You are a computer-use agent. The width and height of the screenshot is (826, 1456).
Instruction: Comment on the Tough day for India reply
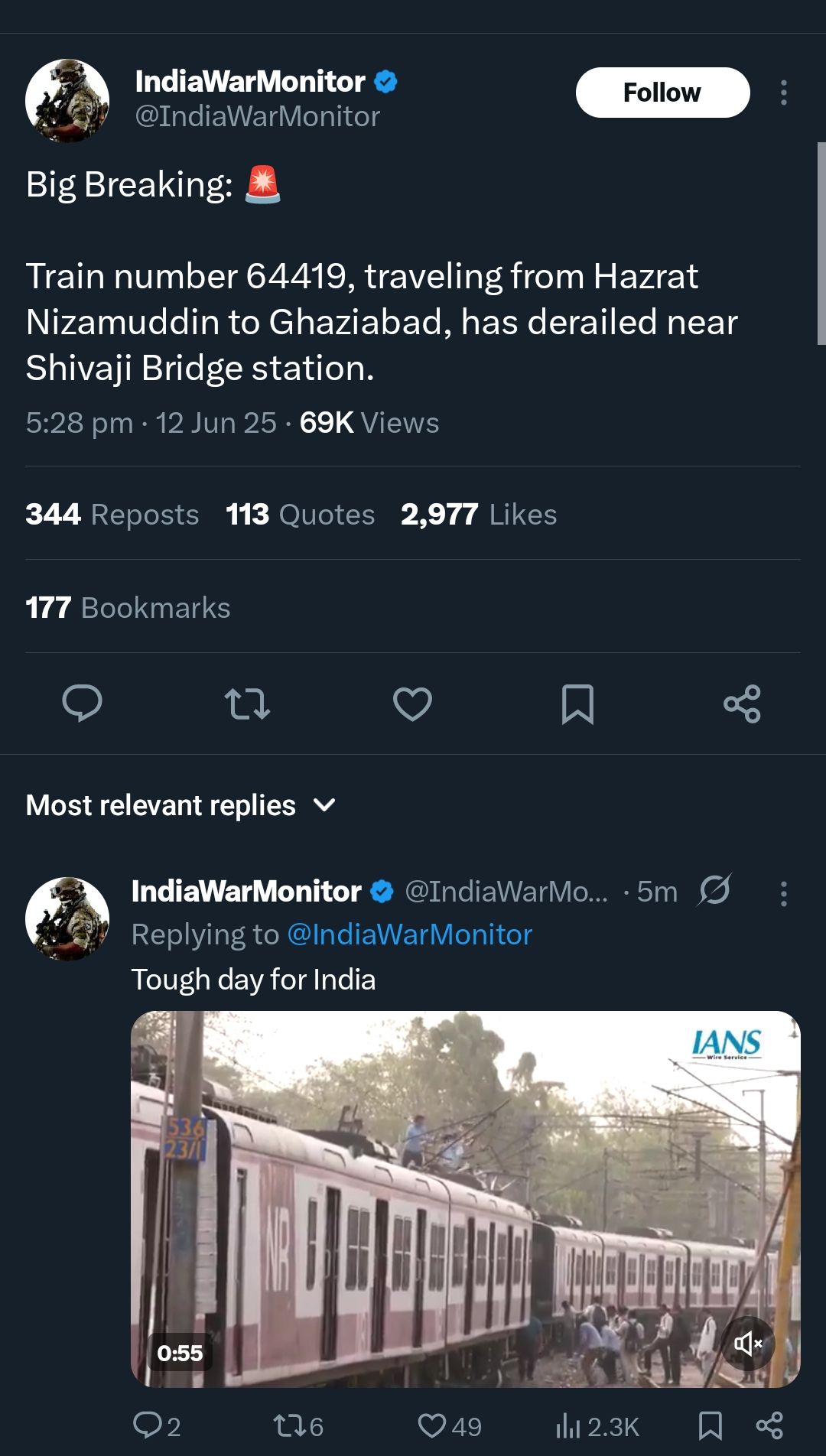[x=157, y=1426]
